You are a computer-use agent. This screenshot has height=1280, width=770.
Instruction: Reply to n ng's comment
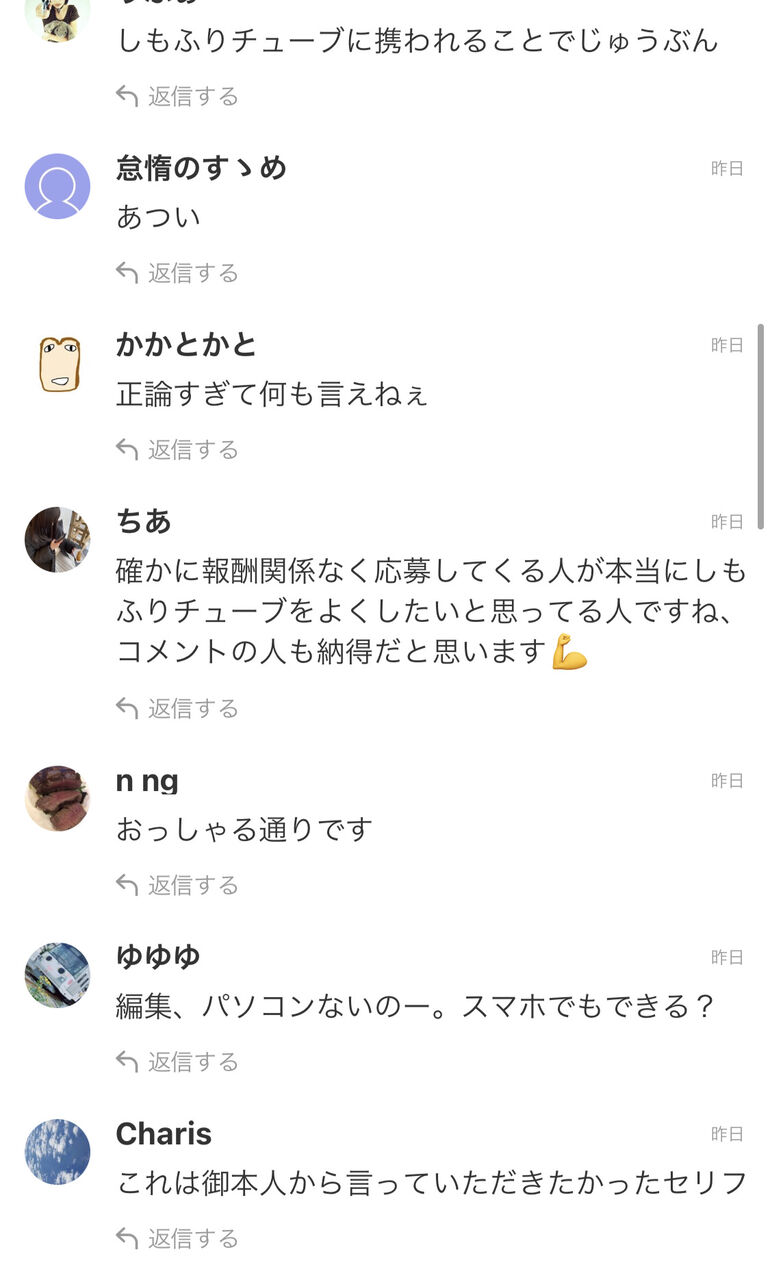(177, 885)
